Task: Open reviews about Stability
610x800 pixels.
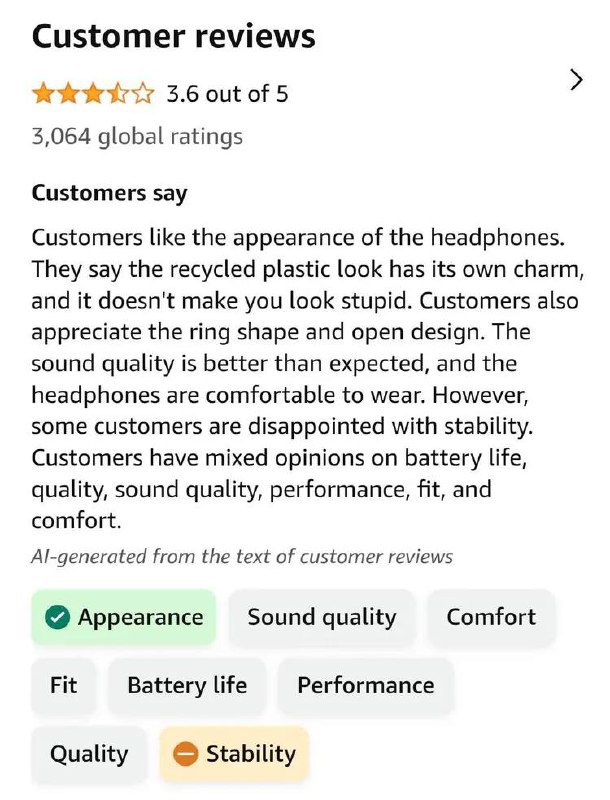Action: (234, 754)
